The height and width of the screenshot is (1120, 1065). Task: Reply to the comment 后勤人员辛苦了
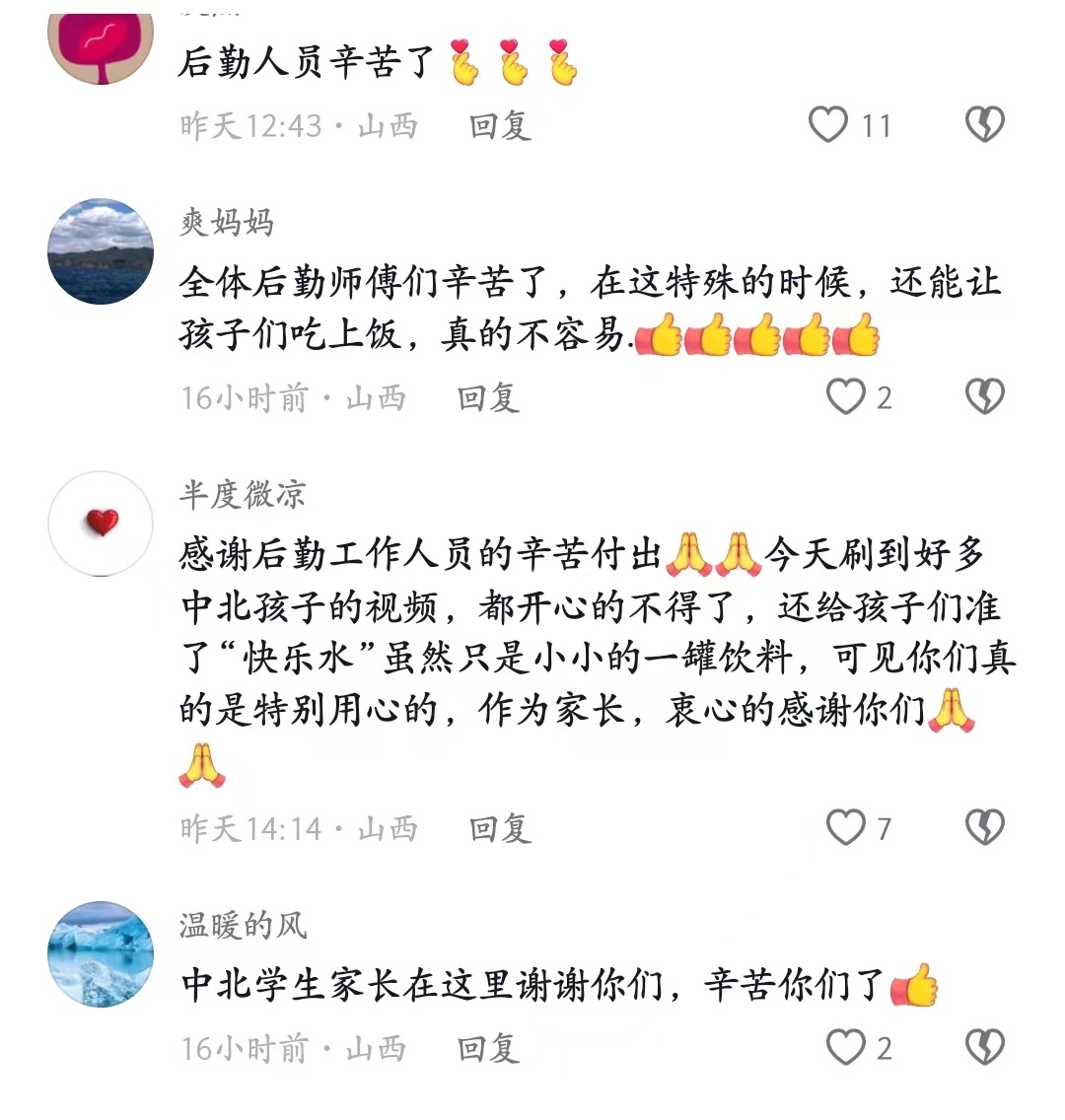(x=500, y=126)
